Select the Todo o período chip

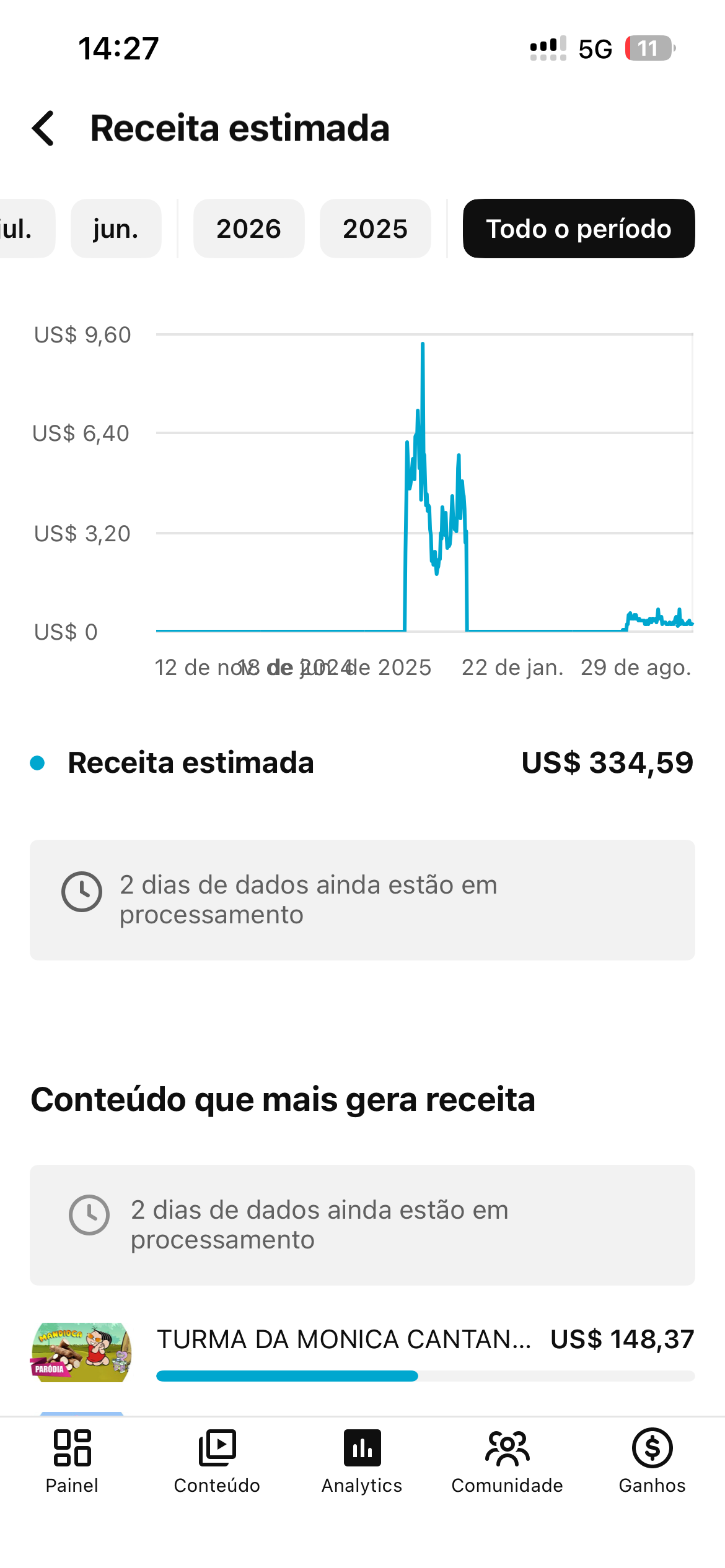[x=579, y=229]
